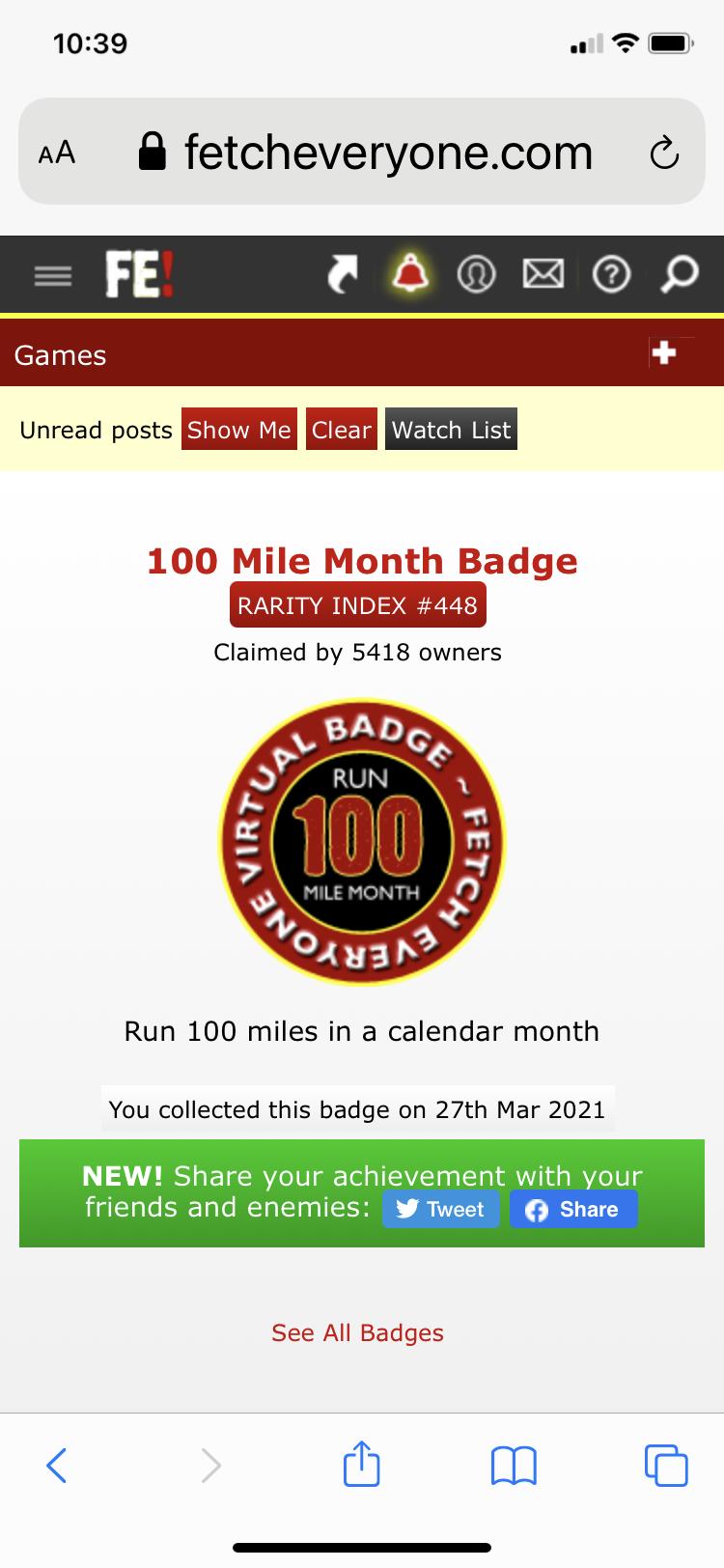Open the site search magnifier
The image size is (724, 1568).
point(679,275)
